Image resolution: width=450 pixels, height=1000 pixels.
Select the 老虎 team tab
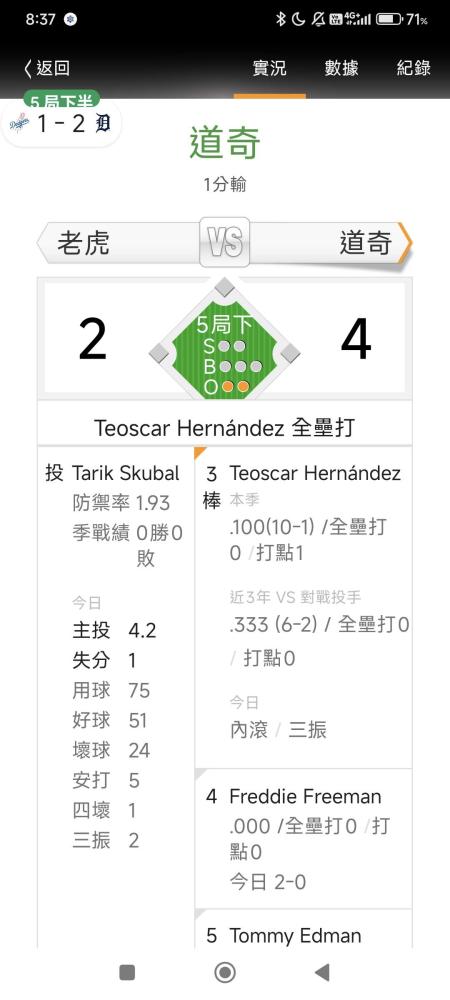click(118, 243)
